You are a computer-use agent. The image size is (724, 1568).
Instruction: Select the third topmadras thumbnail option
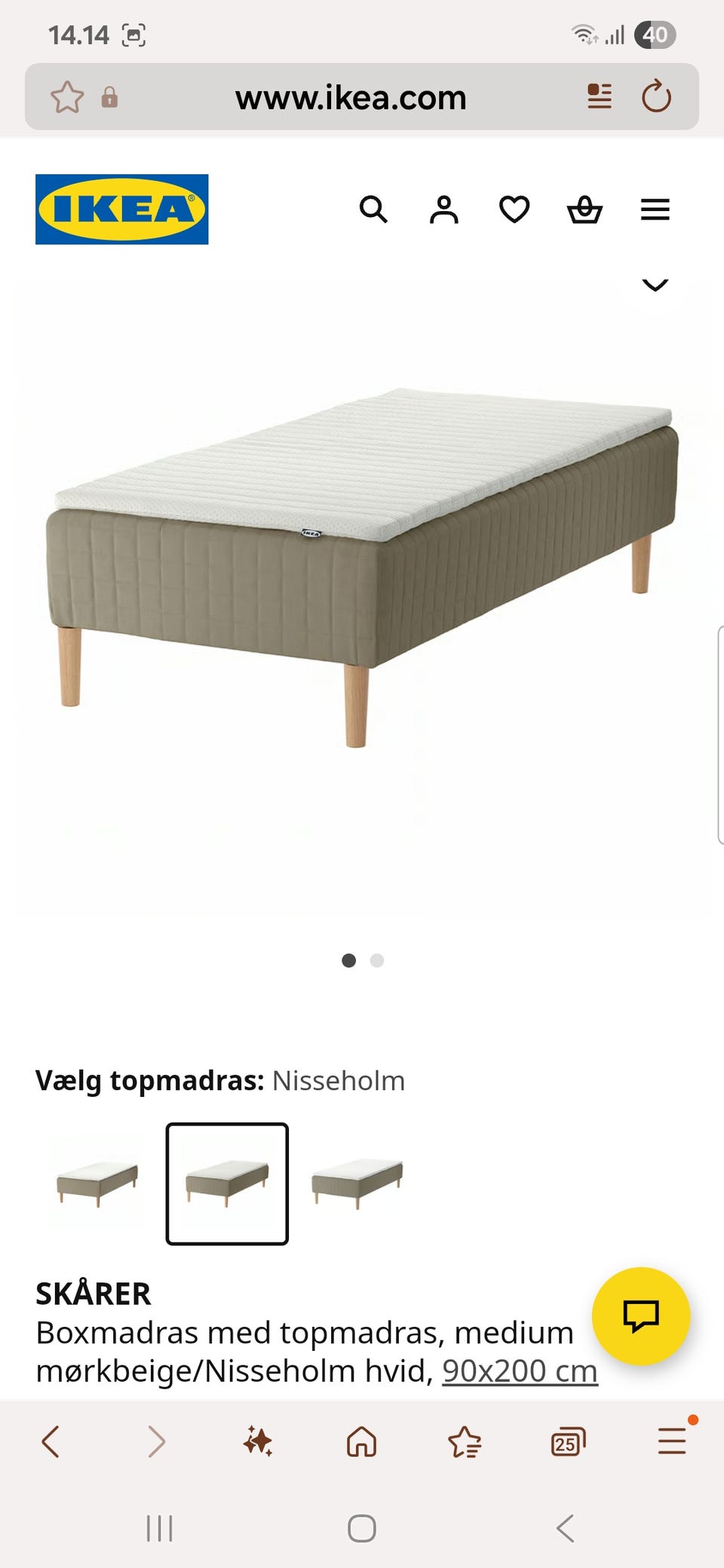coord(357,1183)
